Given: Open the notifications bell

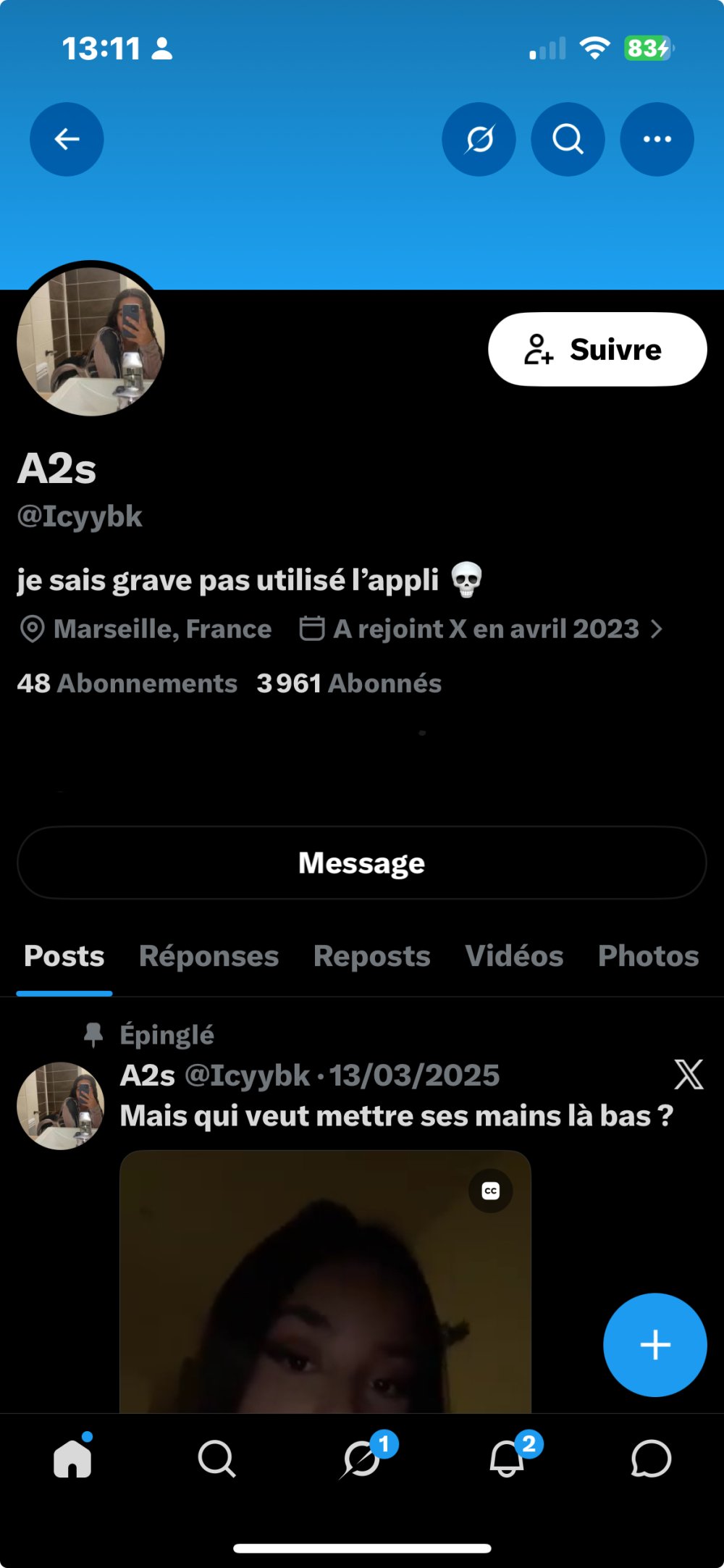Looking at the screenshot, I should tap(507, 1457).
